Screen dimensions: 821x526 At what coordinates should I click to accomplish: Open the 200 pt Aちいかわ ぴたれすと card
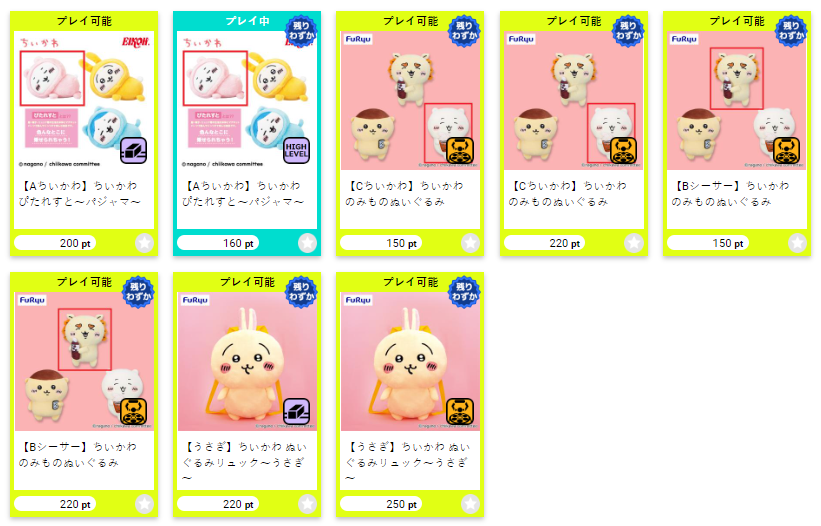(x=83, y=100)
